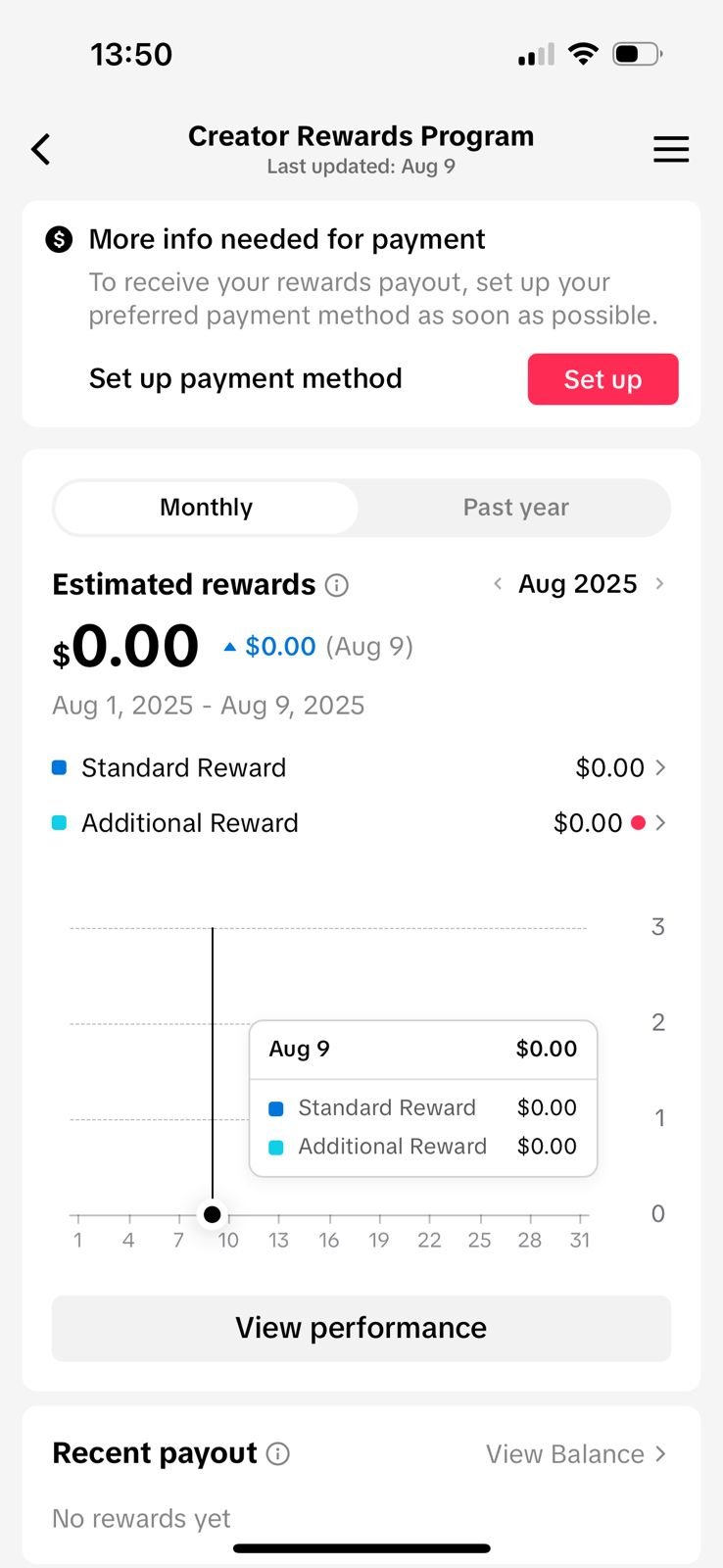Image resolution: width=723 pixels, height=1568 pixels.
Task: Open the info icon beside Recent payout
Action: tap(278, 1453)
